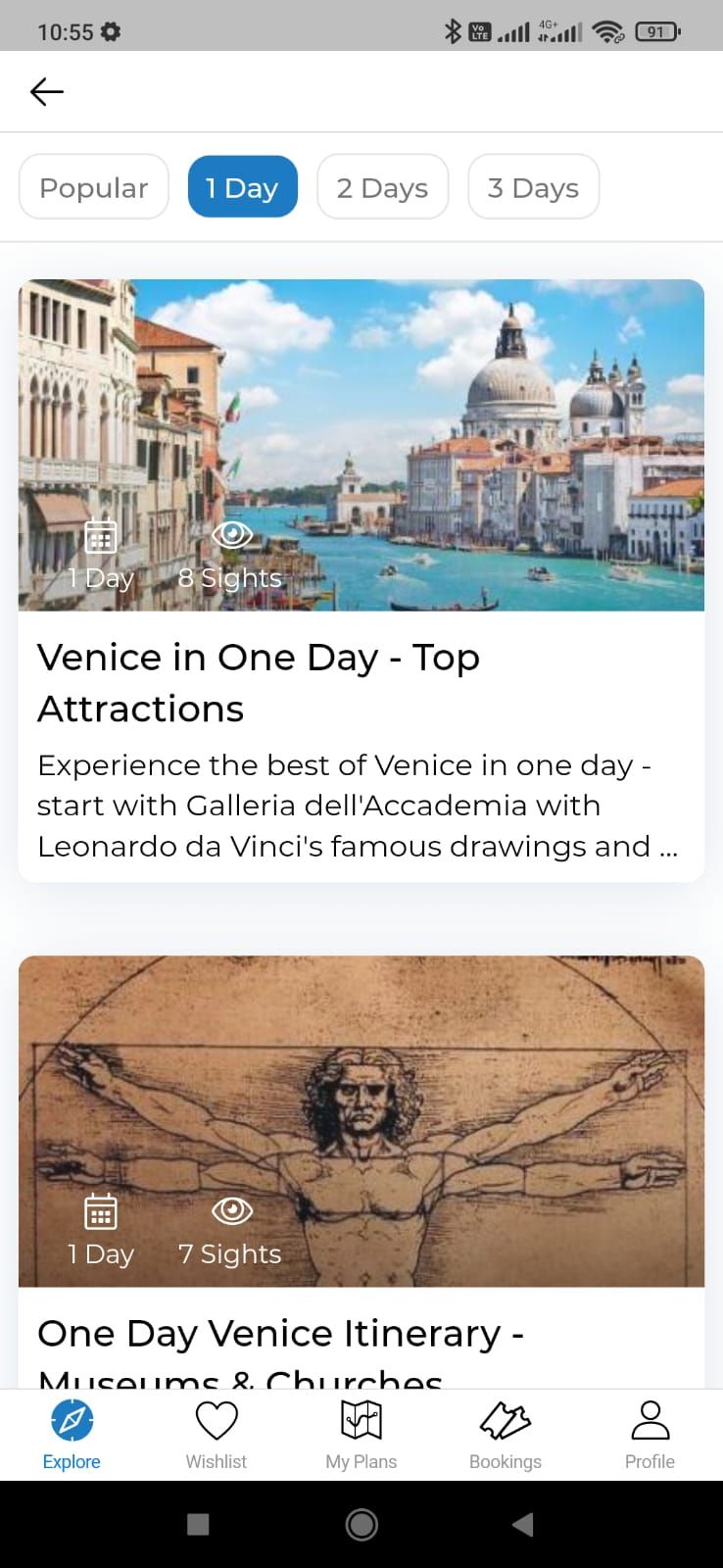
Task: Open the My Plans map icon
Action: (361, 1418)
